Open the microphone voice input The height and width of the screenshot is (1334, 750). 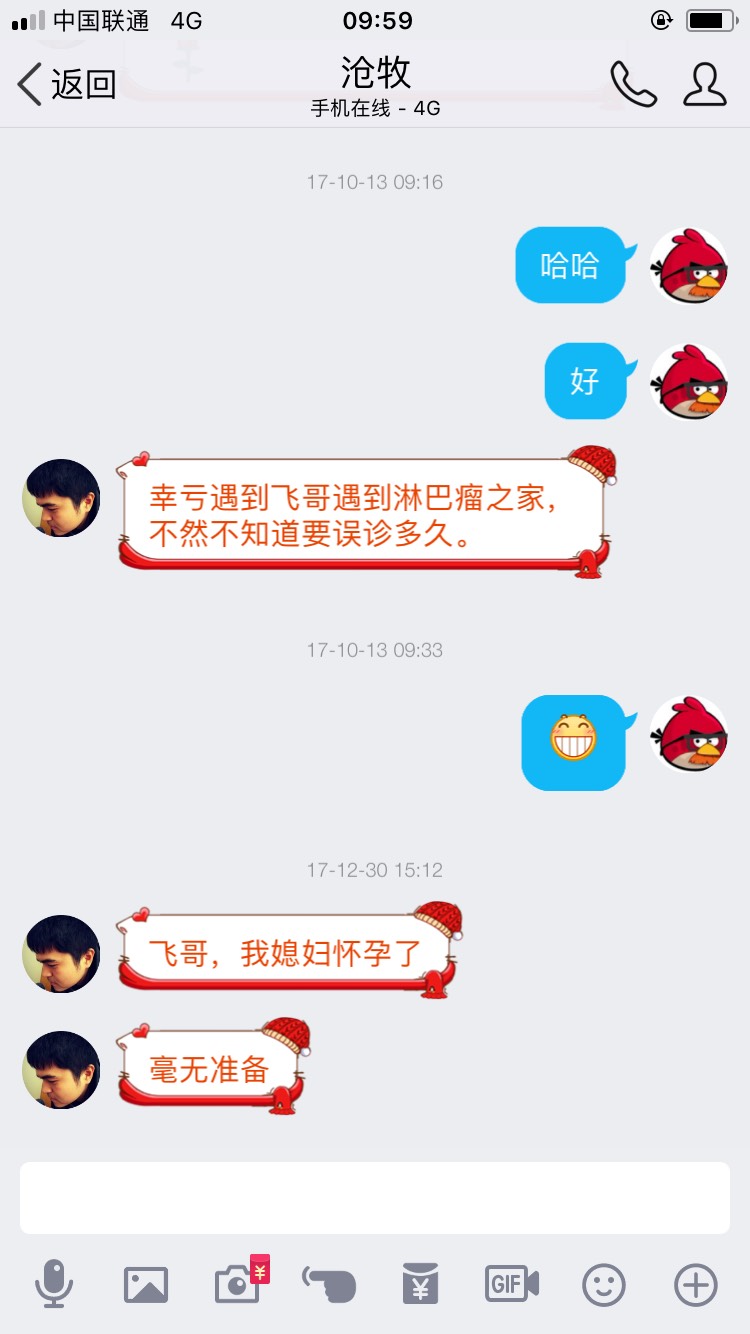point(54,1284)
